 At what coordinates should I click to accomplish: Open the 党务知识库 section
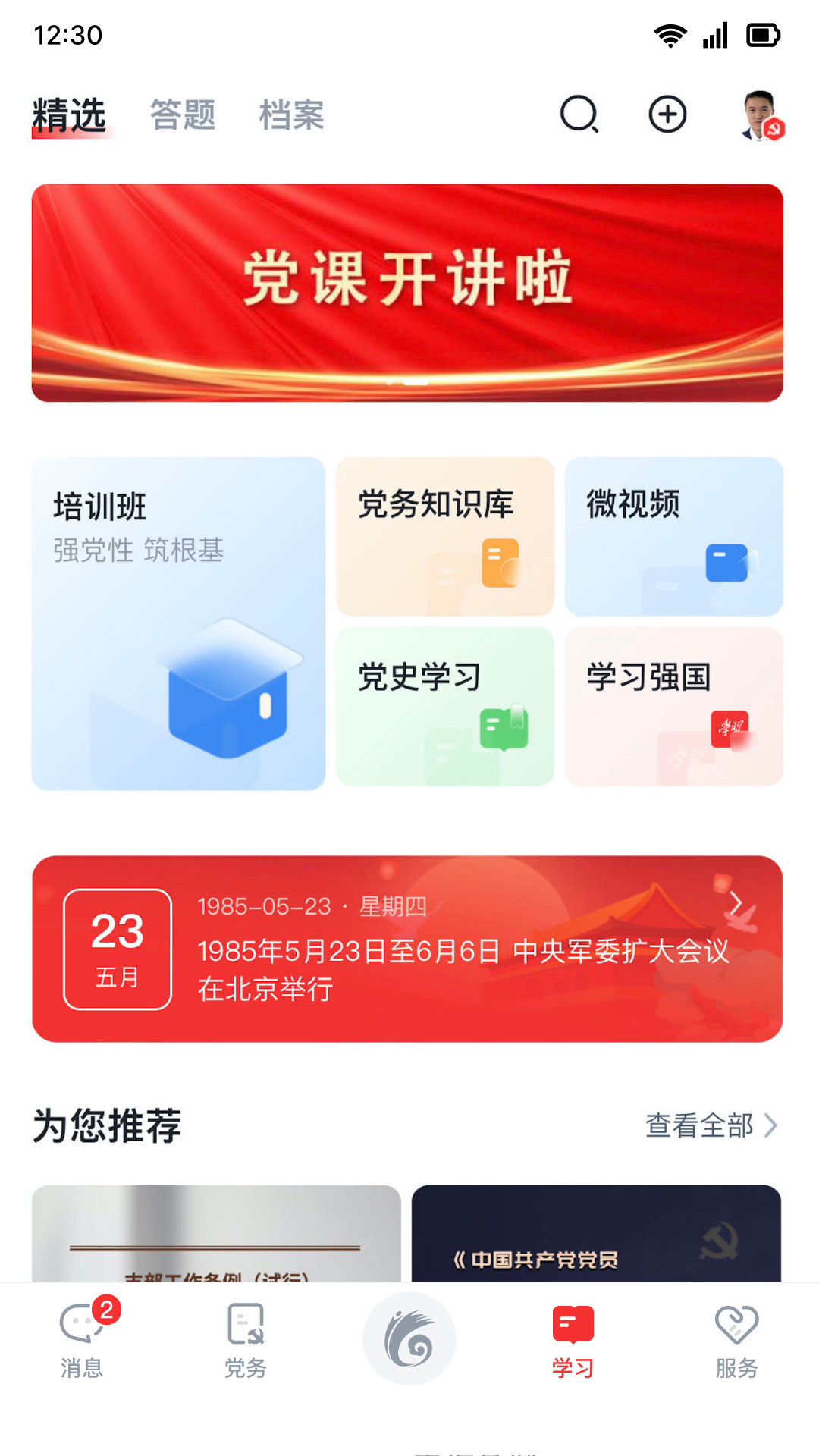444,535
